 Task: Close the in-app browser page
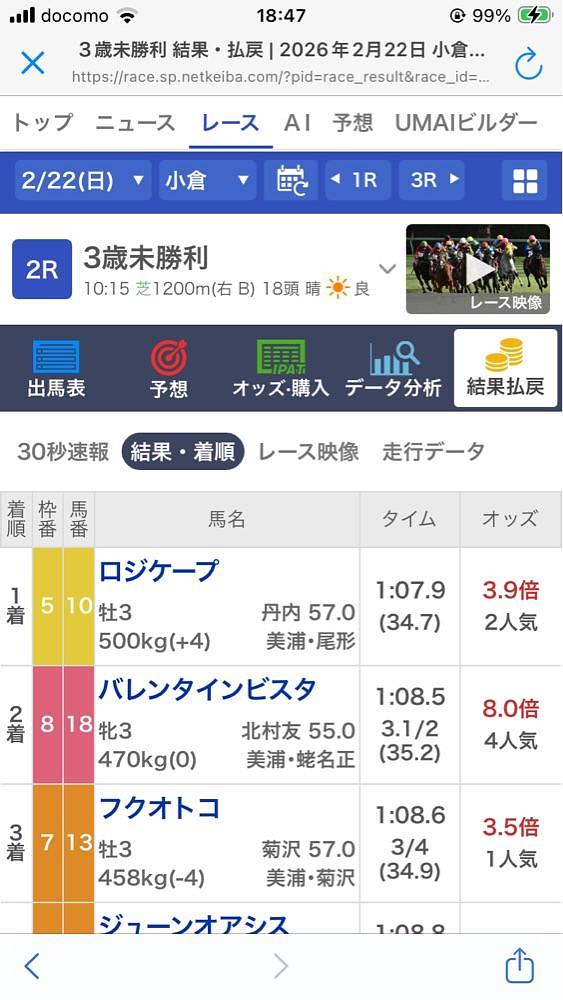point(33,63)
